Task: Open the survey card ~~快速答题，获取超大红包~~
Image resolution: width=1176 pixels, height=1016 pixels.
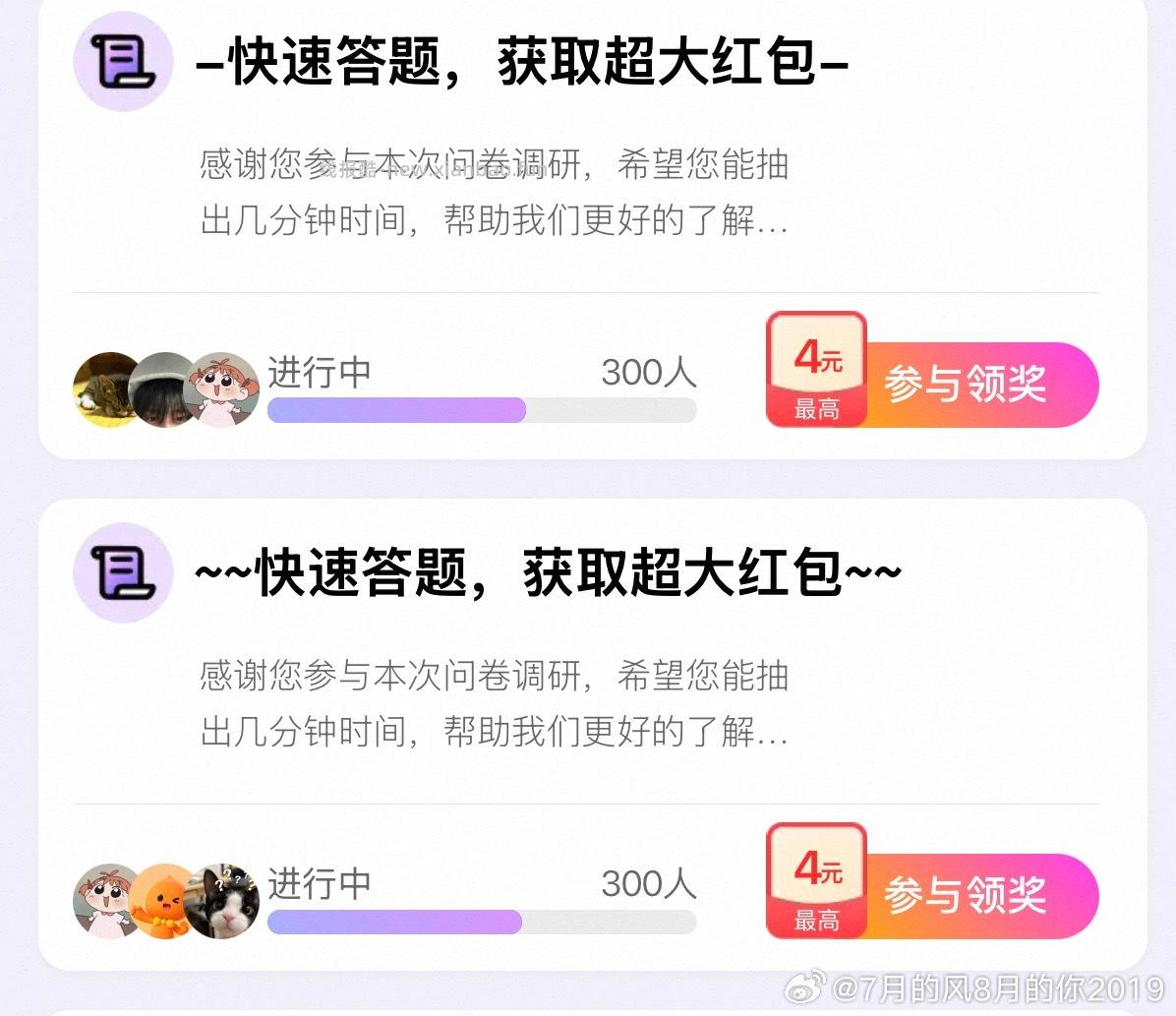Action: 548,573
